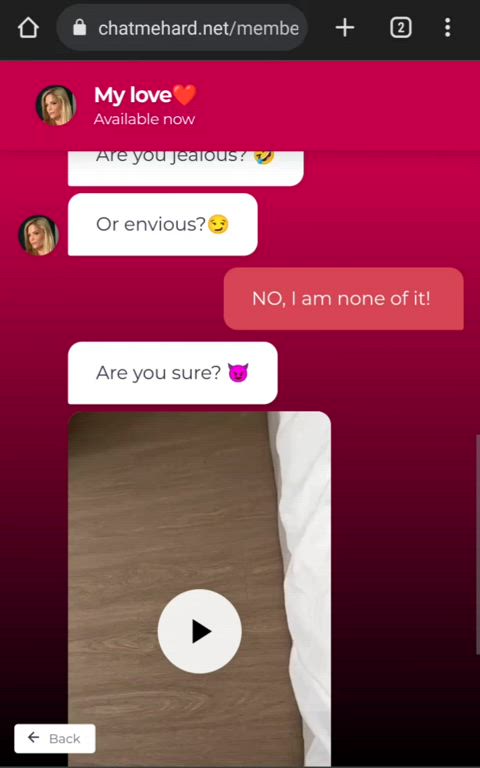
Task: Open the browser overflow menu
Action: [447, 28]
